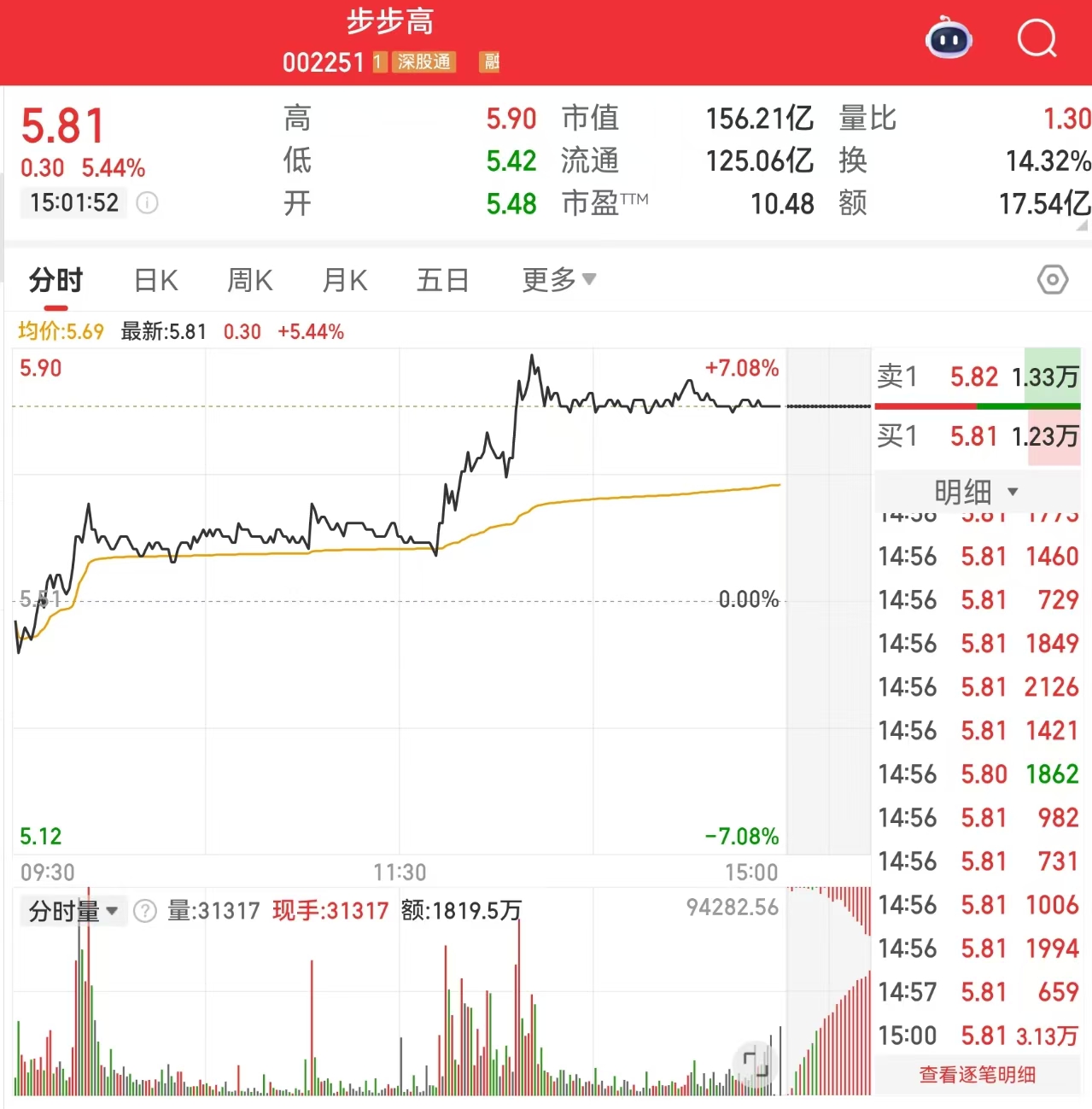Image resolution: width=1092 pixels, height=1109 pixels.
Task: Switch to the 月K chart tab
Action: coord(344,280)
